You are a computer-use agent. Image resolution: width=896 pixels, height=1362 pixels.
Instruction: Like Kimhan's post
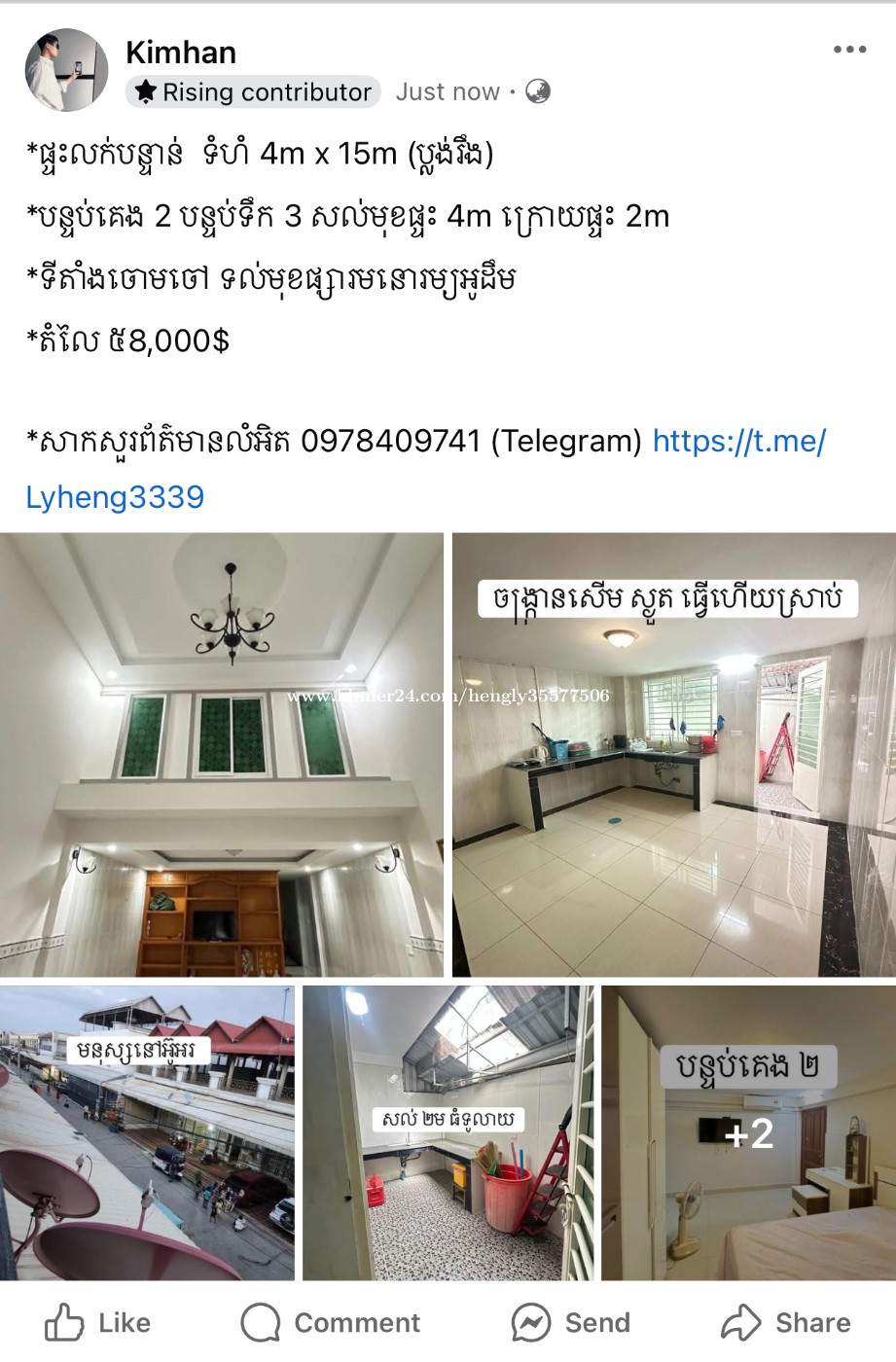tap(98, 1322)
